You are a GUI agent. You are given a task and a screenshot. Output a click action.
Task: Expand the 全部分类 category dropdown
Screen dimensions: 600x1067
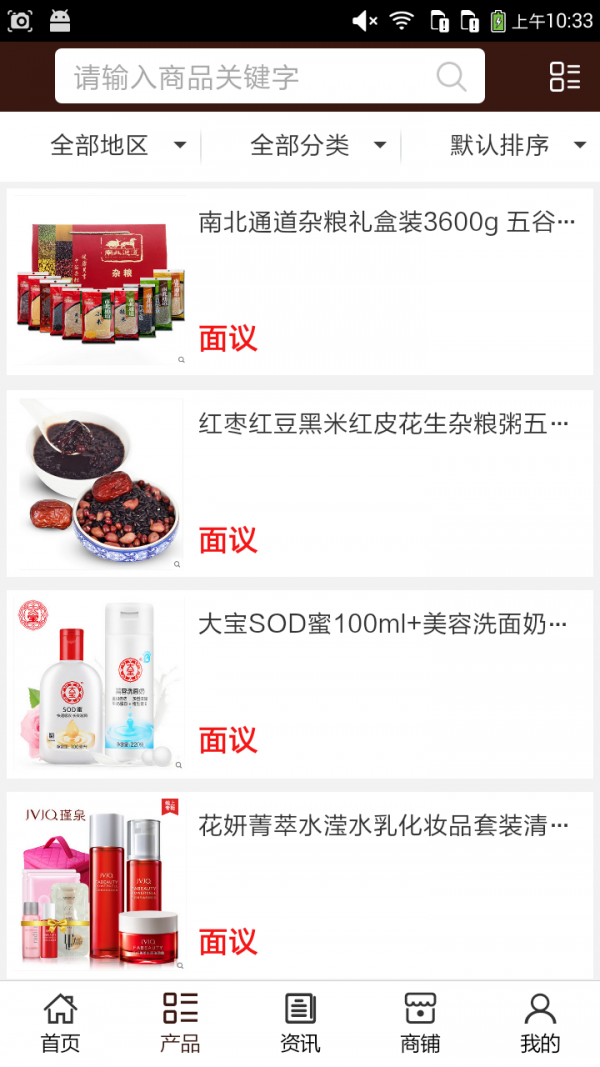point(318,146)
